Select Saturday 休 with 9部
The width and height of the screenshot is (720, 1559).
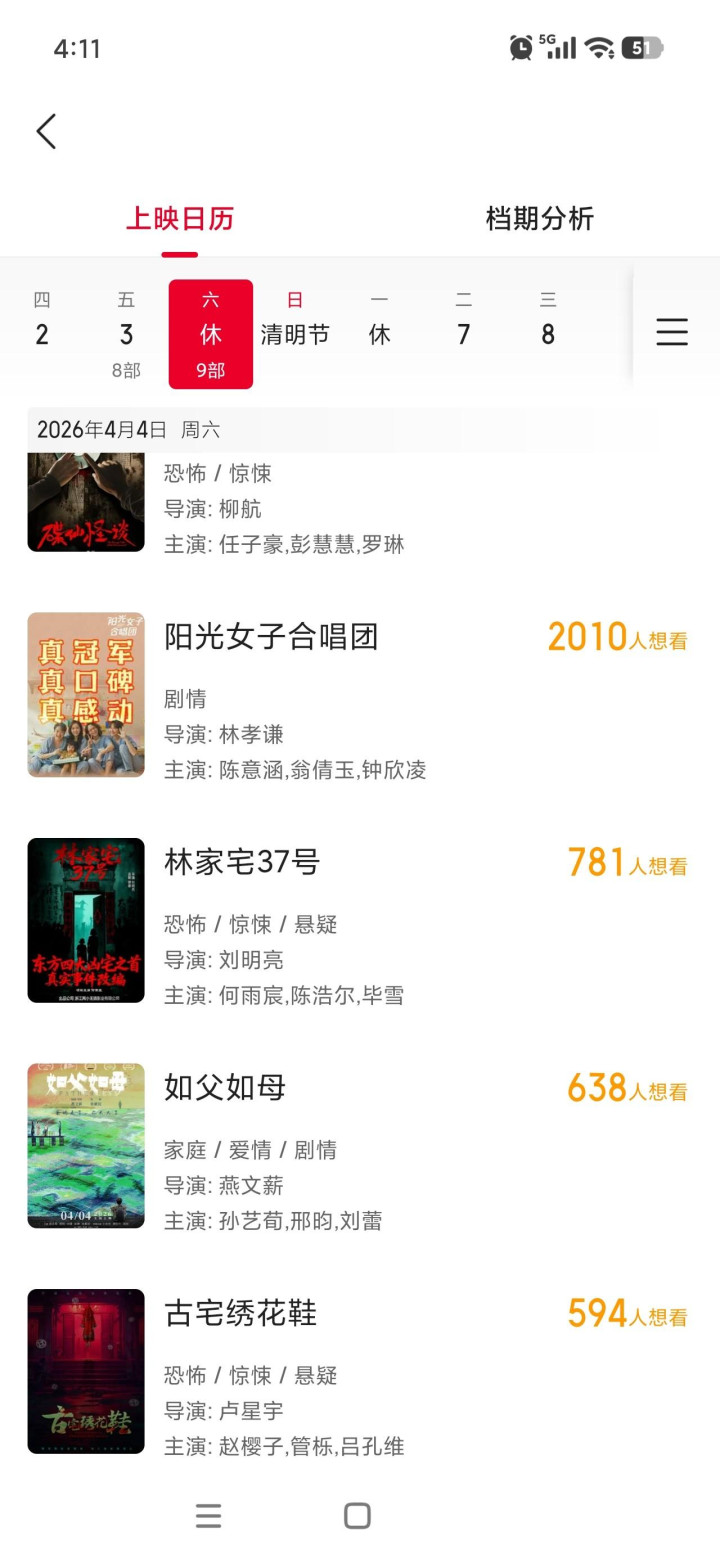[x=210, y=333]
